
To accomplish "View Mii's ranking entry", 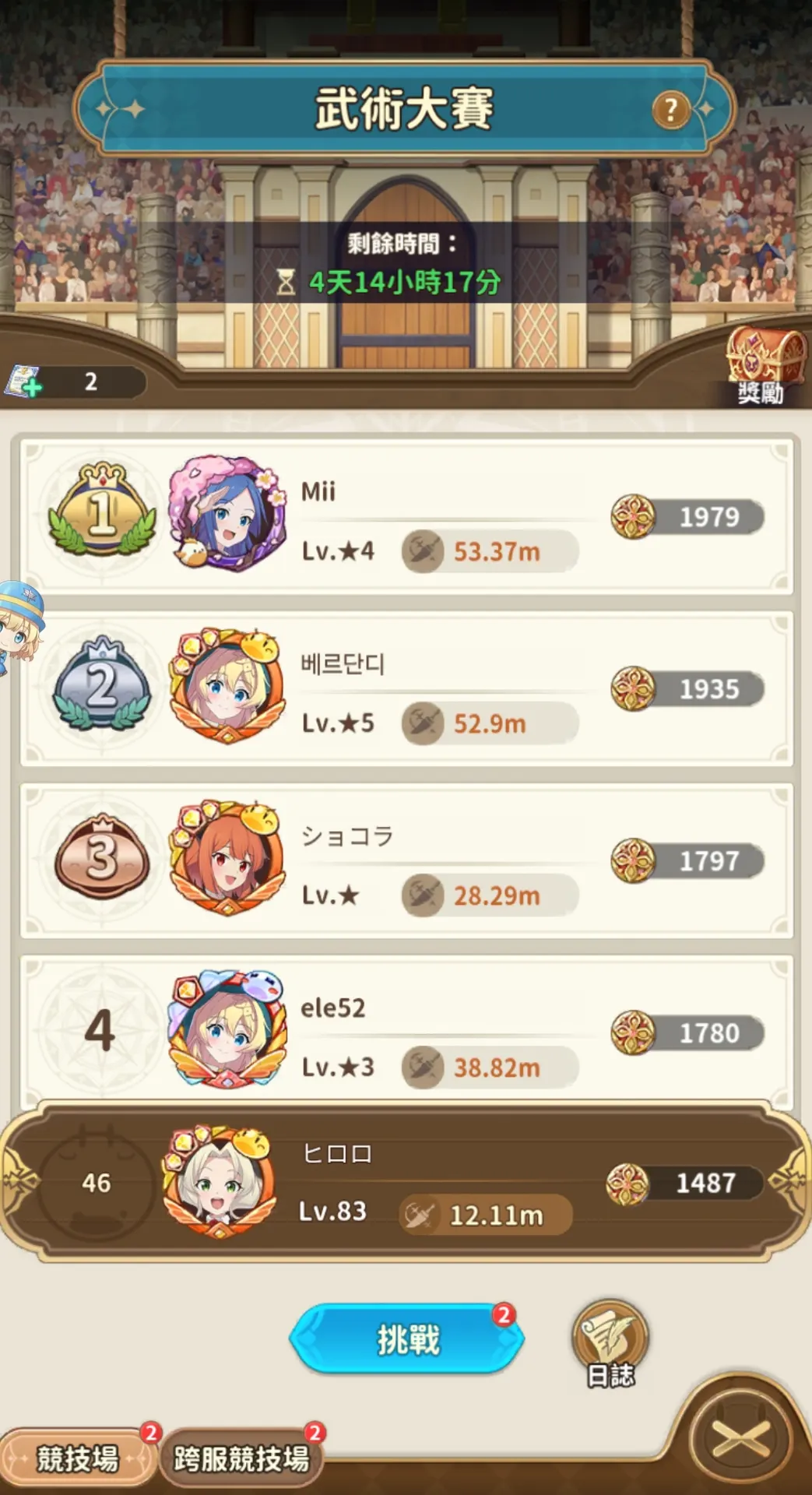I will [405, 515].
